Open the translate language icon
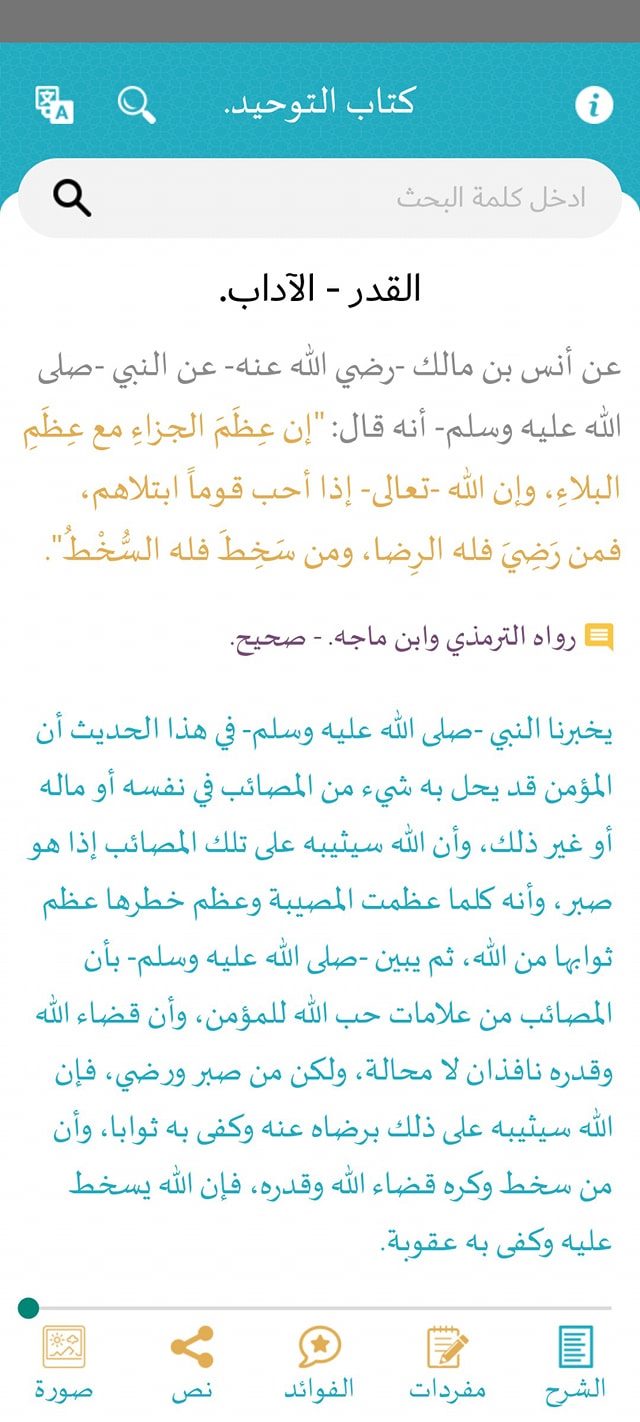640x1422 pixels. pyautogui.click(x=55, y=105)
